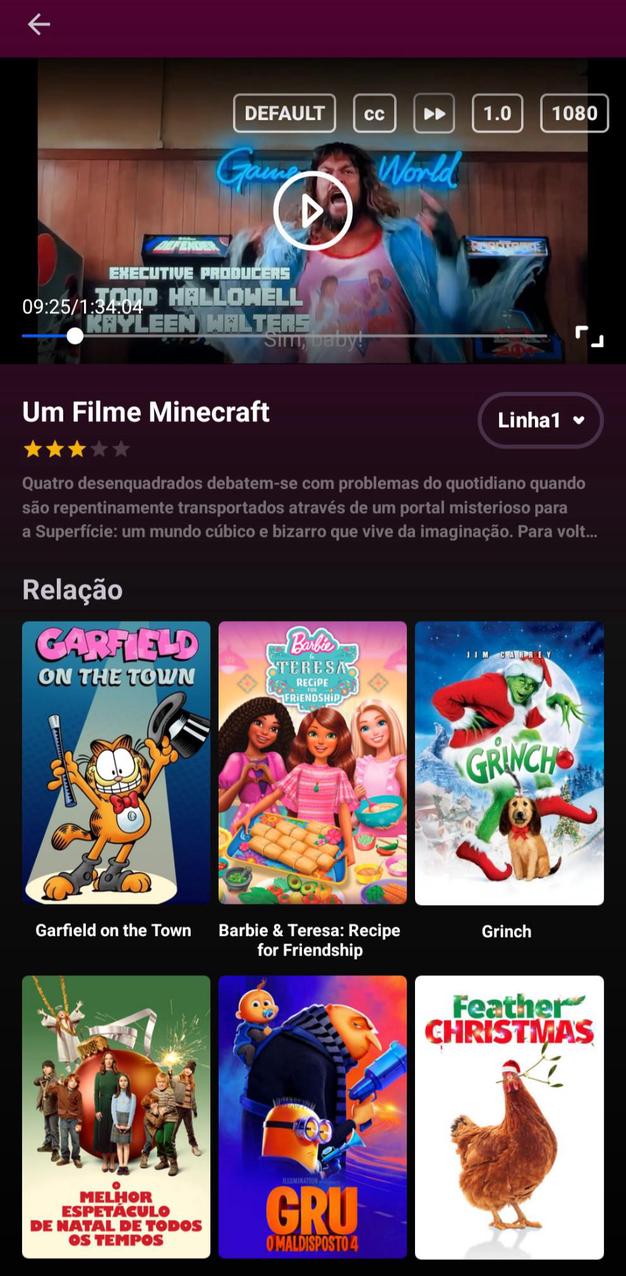
Task: Open Feather Christmas movie
Action: click(x=509, y=1116)
